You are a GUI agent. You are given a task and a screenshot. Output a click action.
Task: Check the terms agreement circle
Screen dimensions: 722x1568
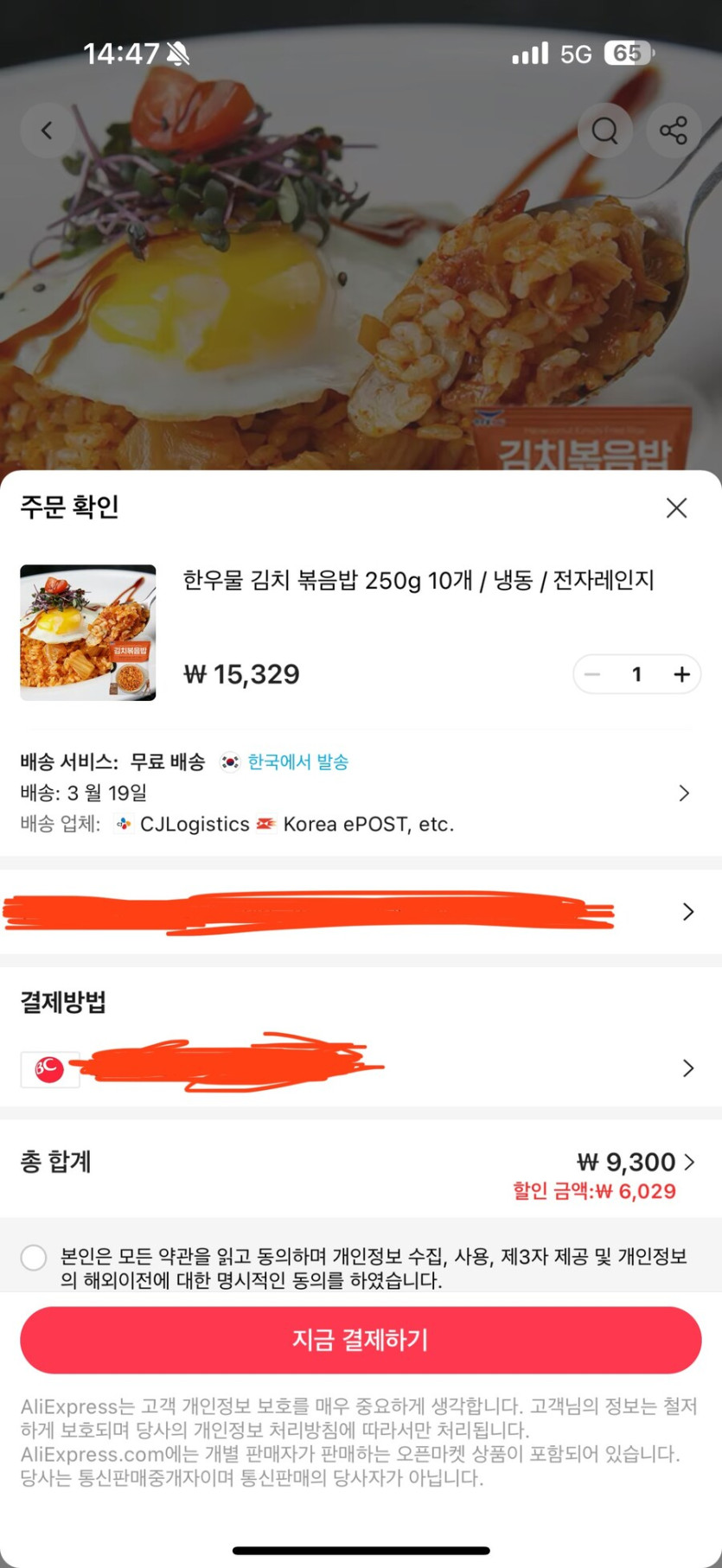[x=34, y=1257]
